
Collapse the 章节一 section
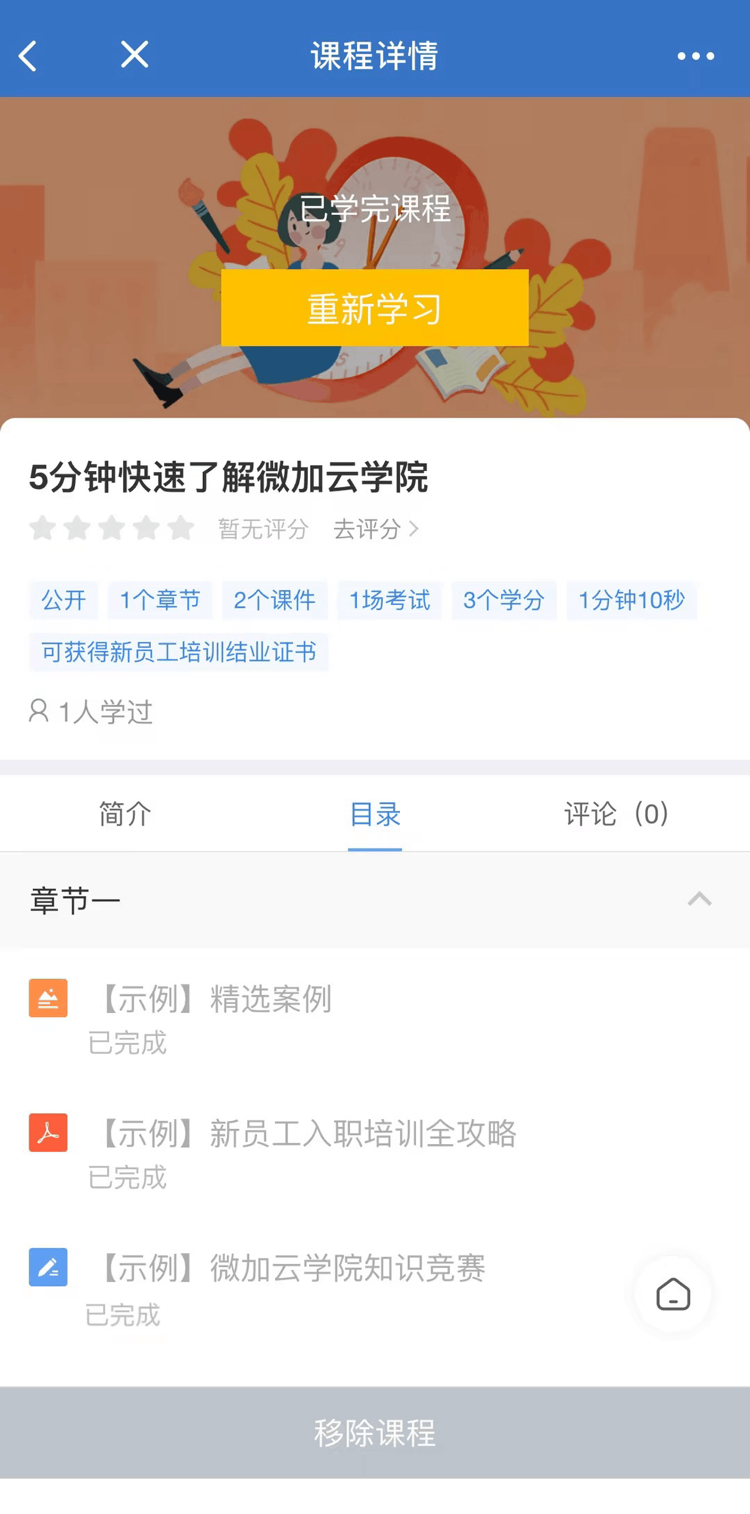(x=699, y=900)
